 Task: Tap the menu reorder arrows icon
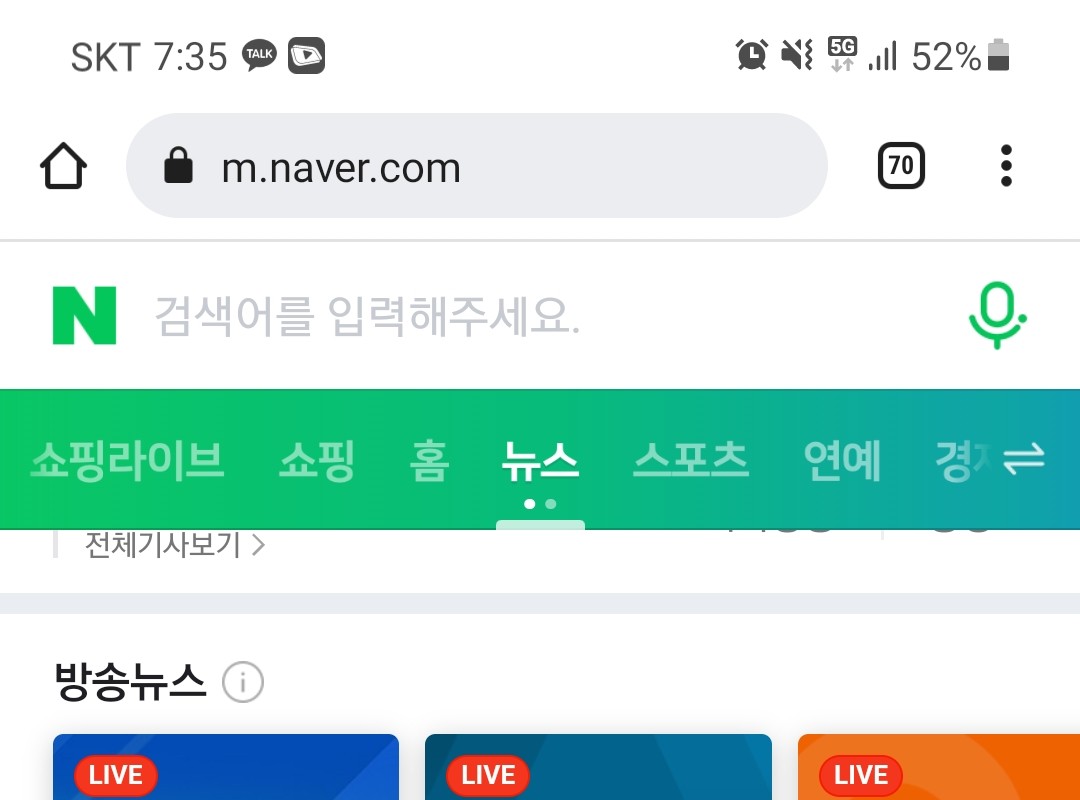pyautogui.click(x=1024, y=460)
